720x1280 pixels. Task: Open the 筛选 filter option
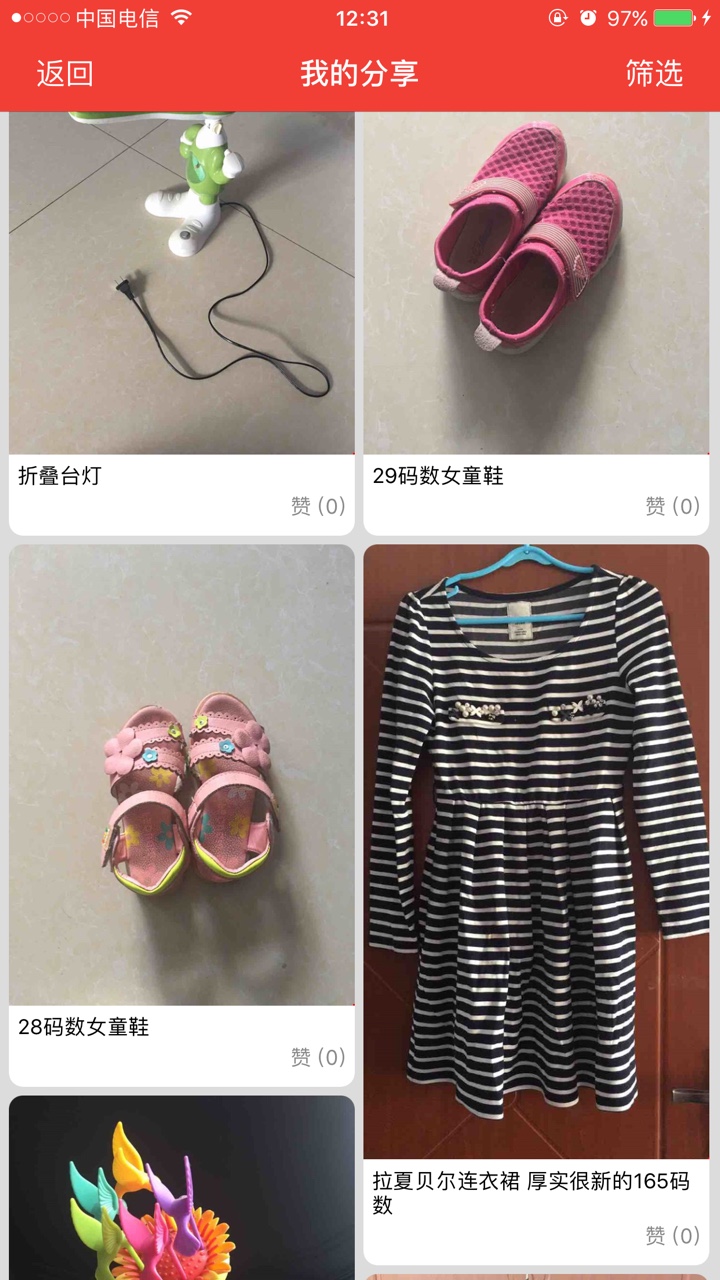[654, 73]
